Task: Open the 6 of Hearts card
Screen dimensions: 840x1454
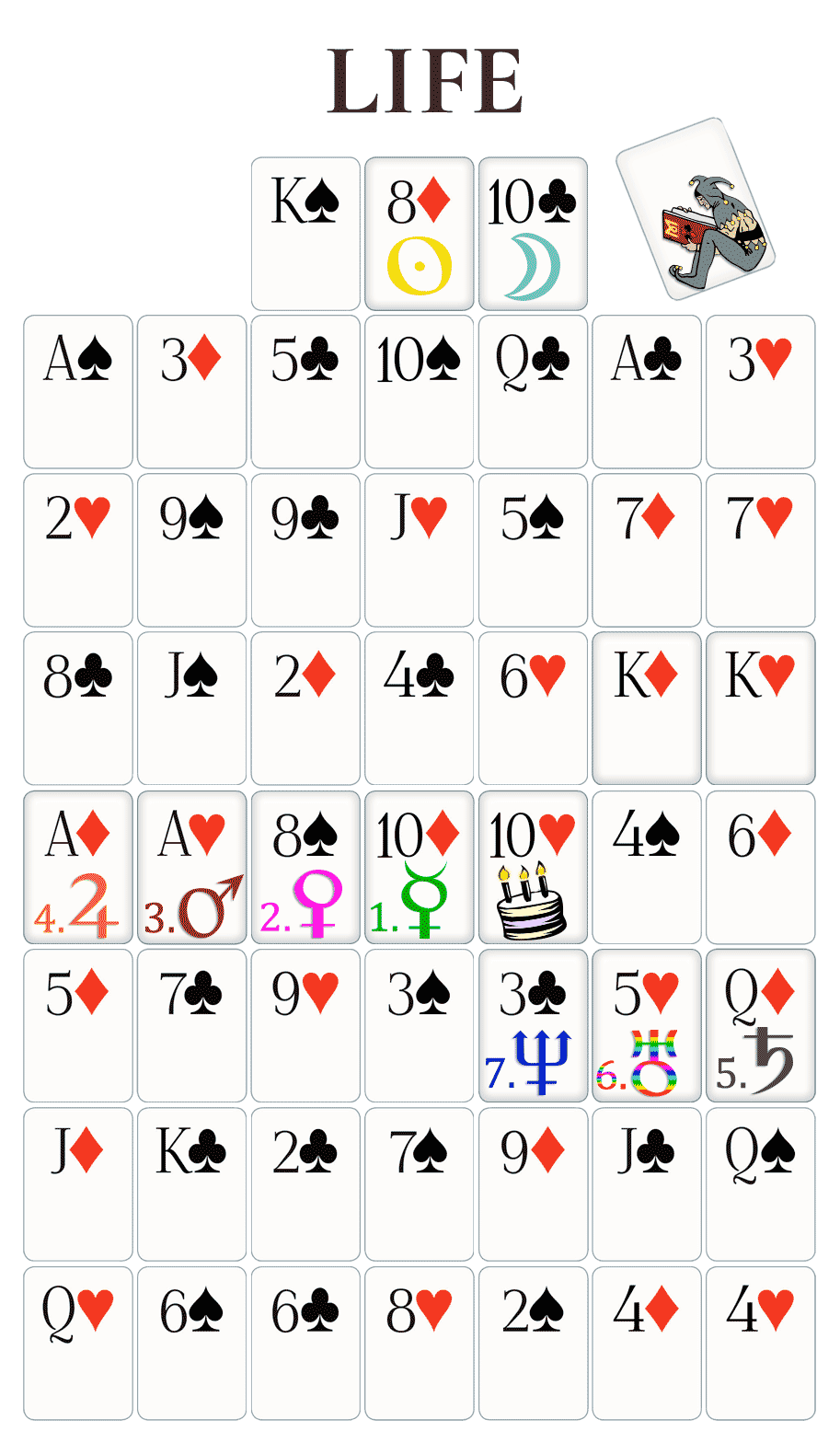Action: (533, 709)
